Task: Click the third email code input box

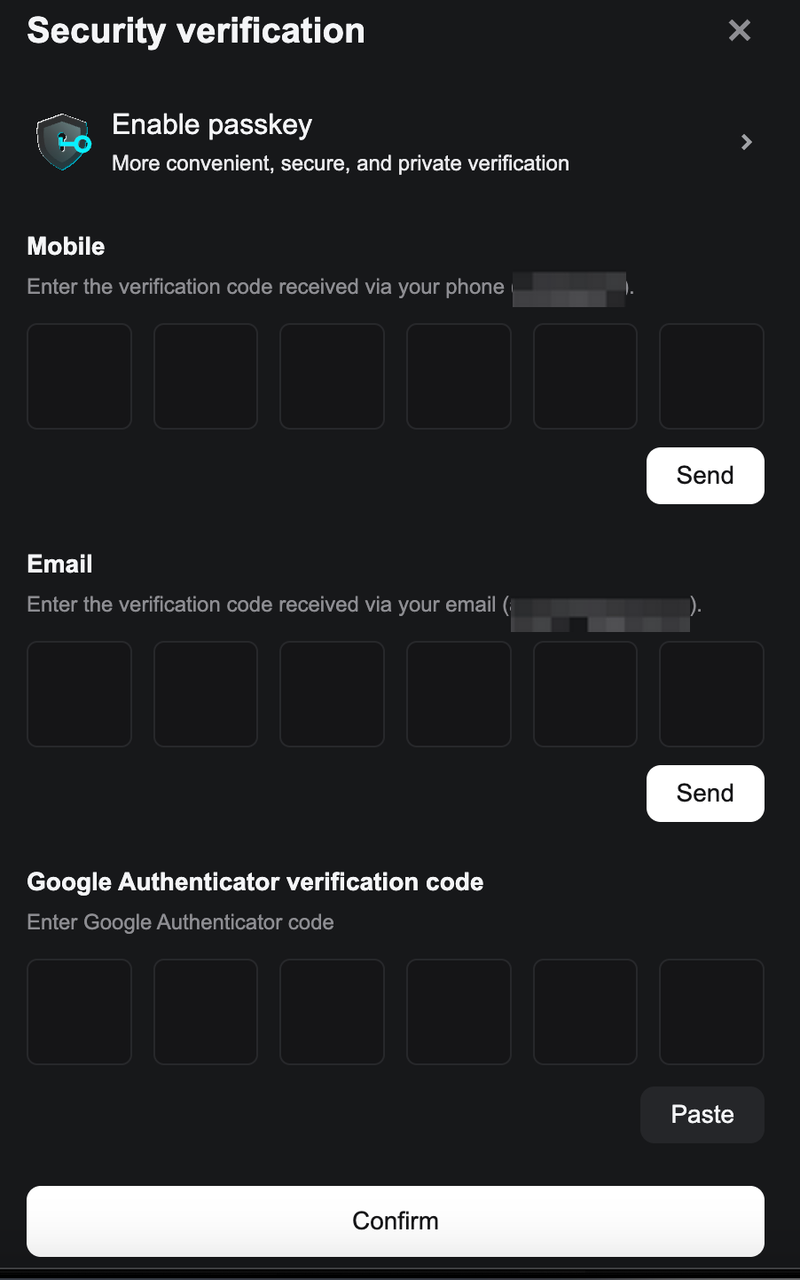Action: [332, 693]
